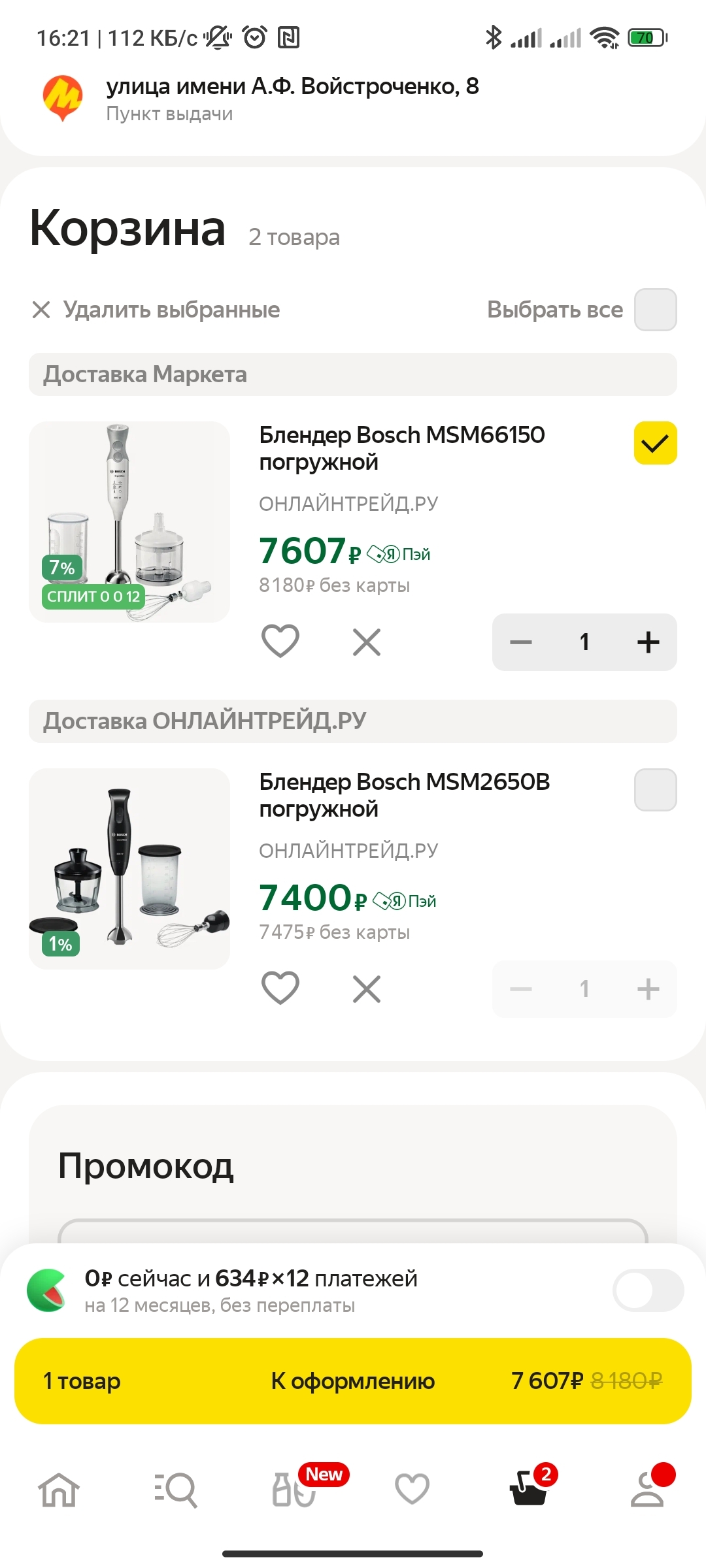Open the pickup point address selector
The image size is (706, 1568).
point(292,98)
